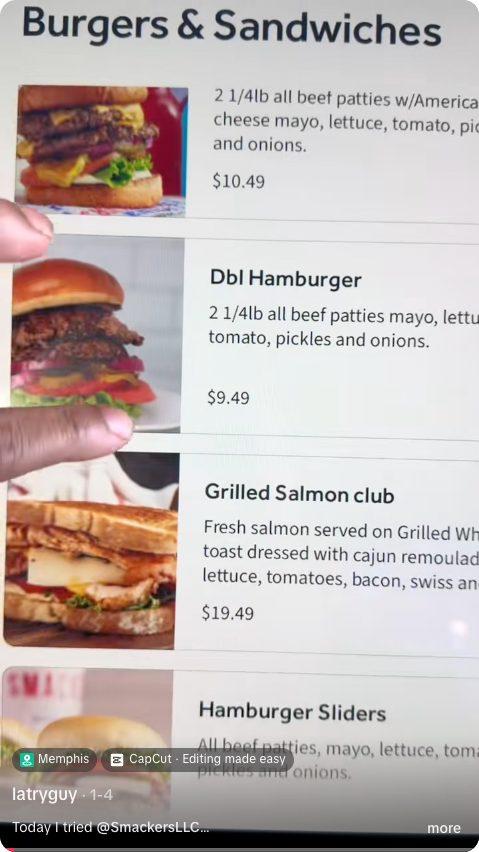The image size is (479, 852).
Task: Expand the caption with more
Action: (444, 828)
